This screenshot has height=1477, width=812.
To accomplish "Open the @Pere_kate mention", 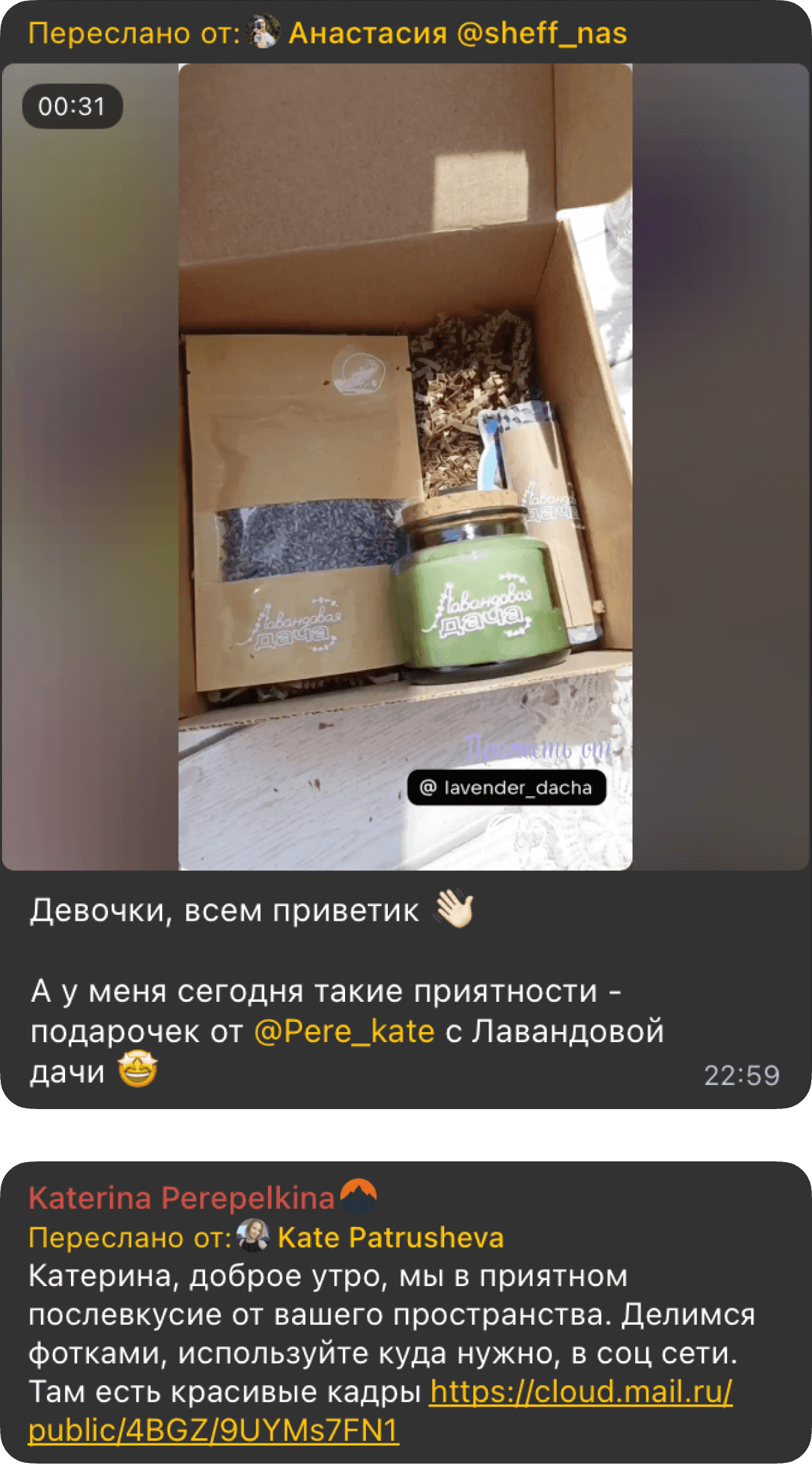I will [x=344, y=1031].
